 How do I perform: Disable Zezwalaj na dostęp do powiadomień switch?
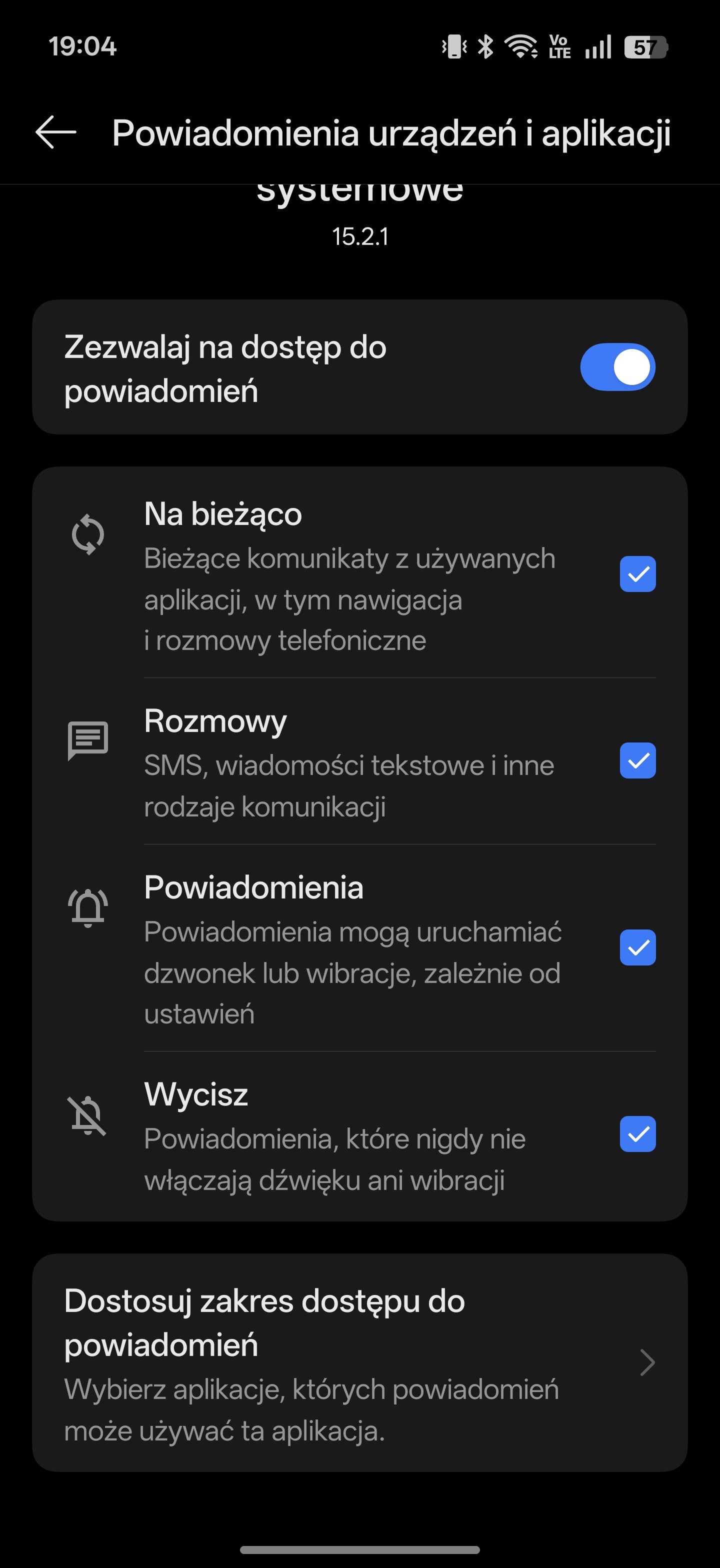617,367
